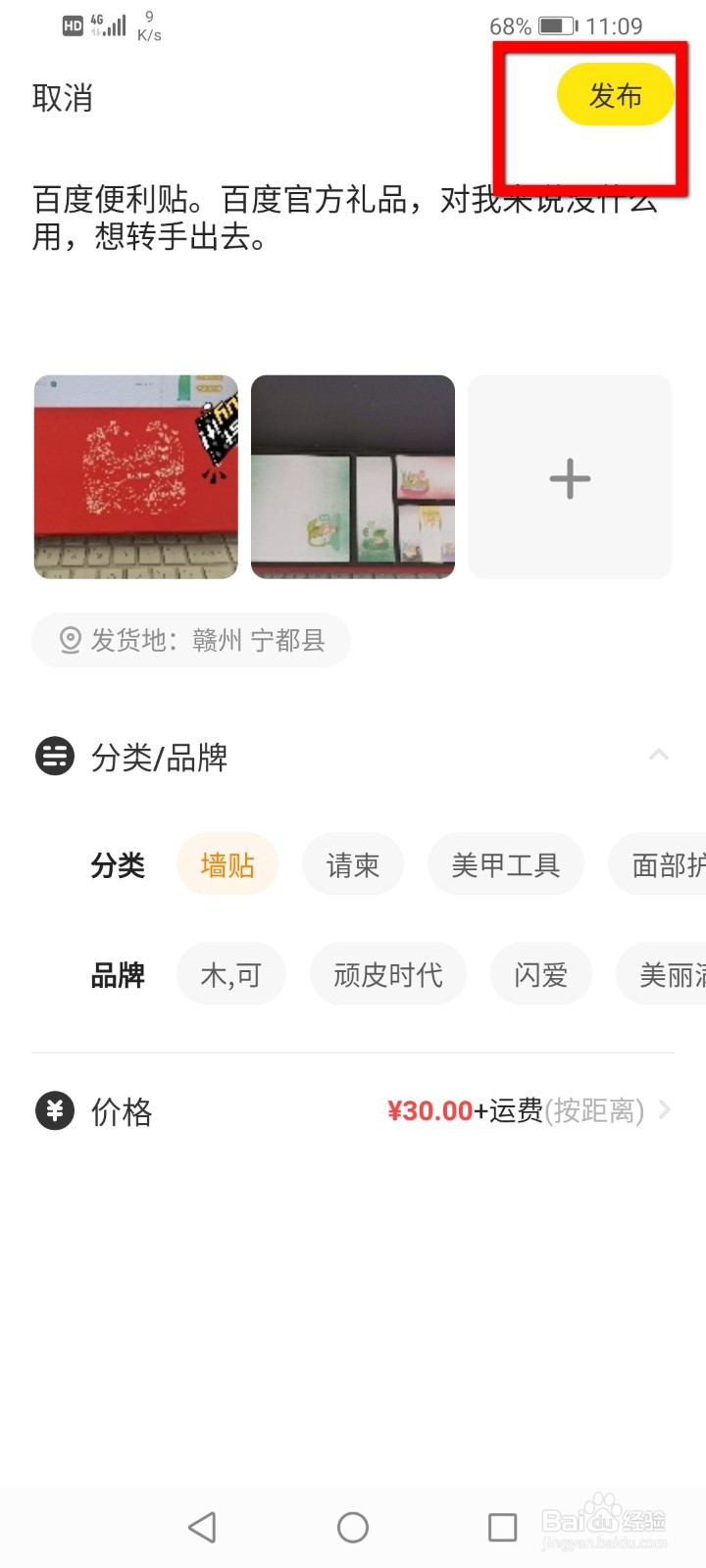Select the 墙贴 category tab
The image size is (706, 1568).
[227, 863]
